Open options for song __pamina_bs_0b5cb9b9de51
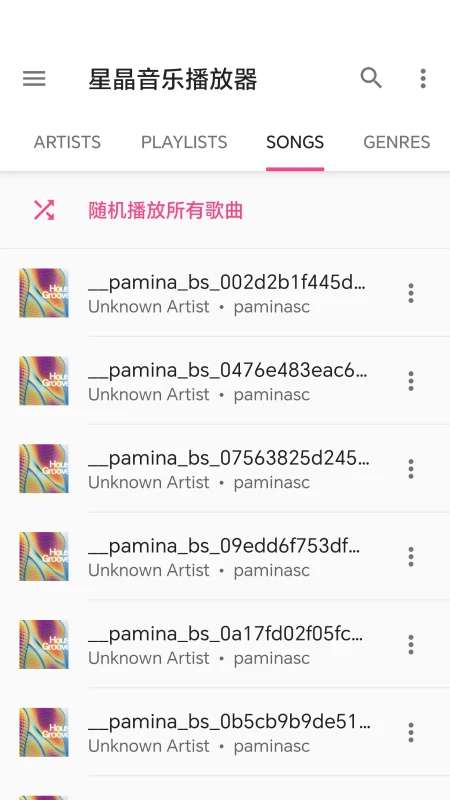450x800 pixels. point(411,732)
